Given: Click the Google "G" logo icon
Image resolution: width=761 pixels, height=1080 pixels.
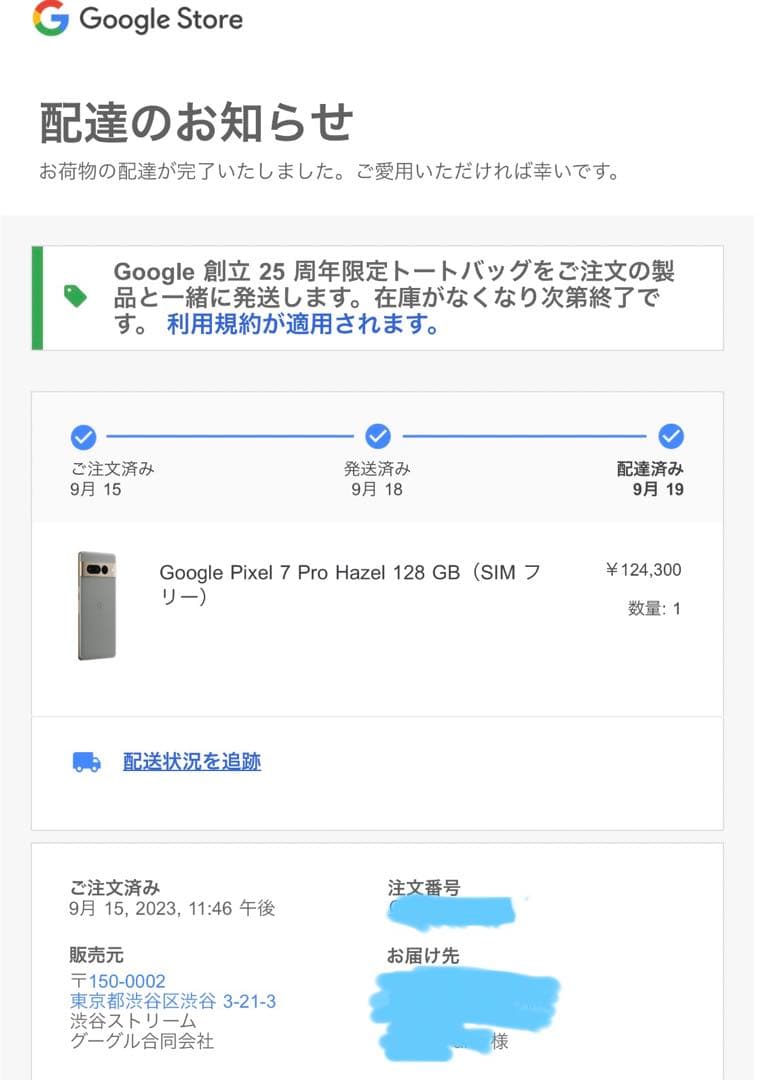Looking at the screenshot, I should click(x=48, y=17).
